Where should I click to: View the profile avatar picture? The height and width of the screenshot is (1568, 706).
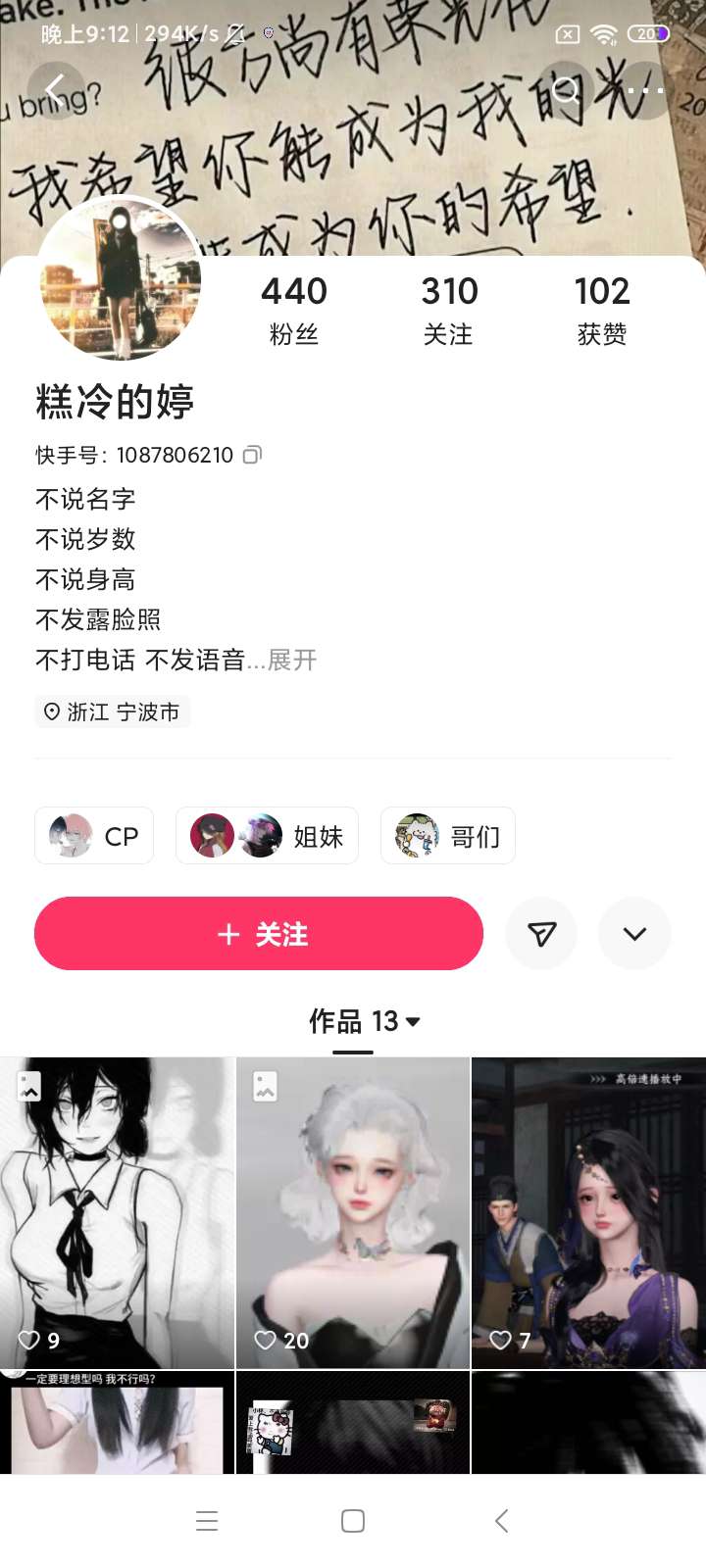(x=120, y=278)
